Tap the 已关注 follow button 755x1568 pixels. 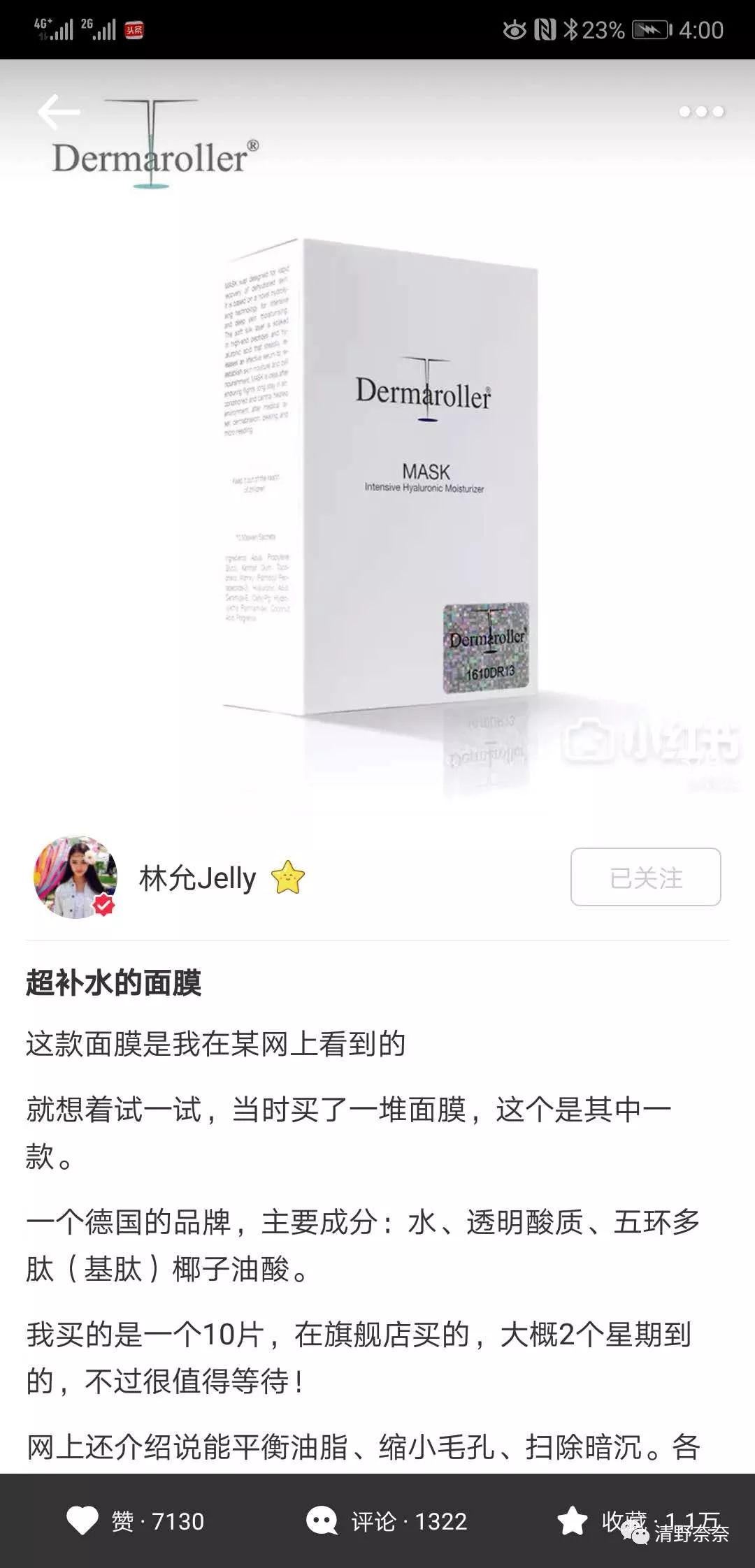645,878
